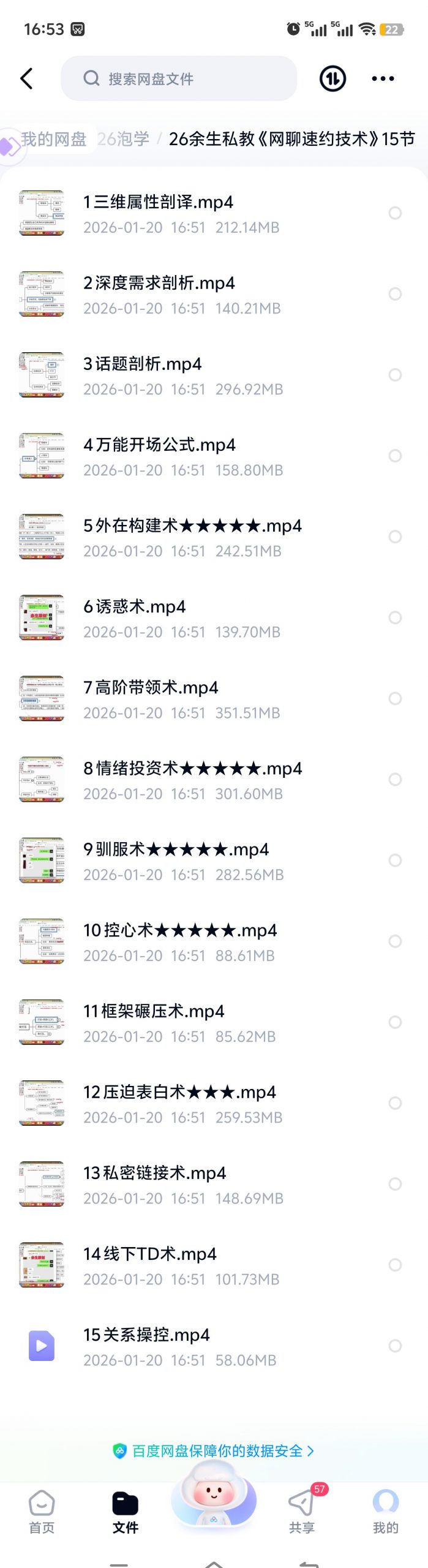Select the circle beside 2深度需求剖析.mp4
The image size is (428, 1568).
pyautogui.click(x=396, y=294)
